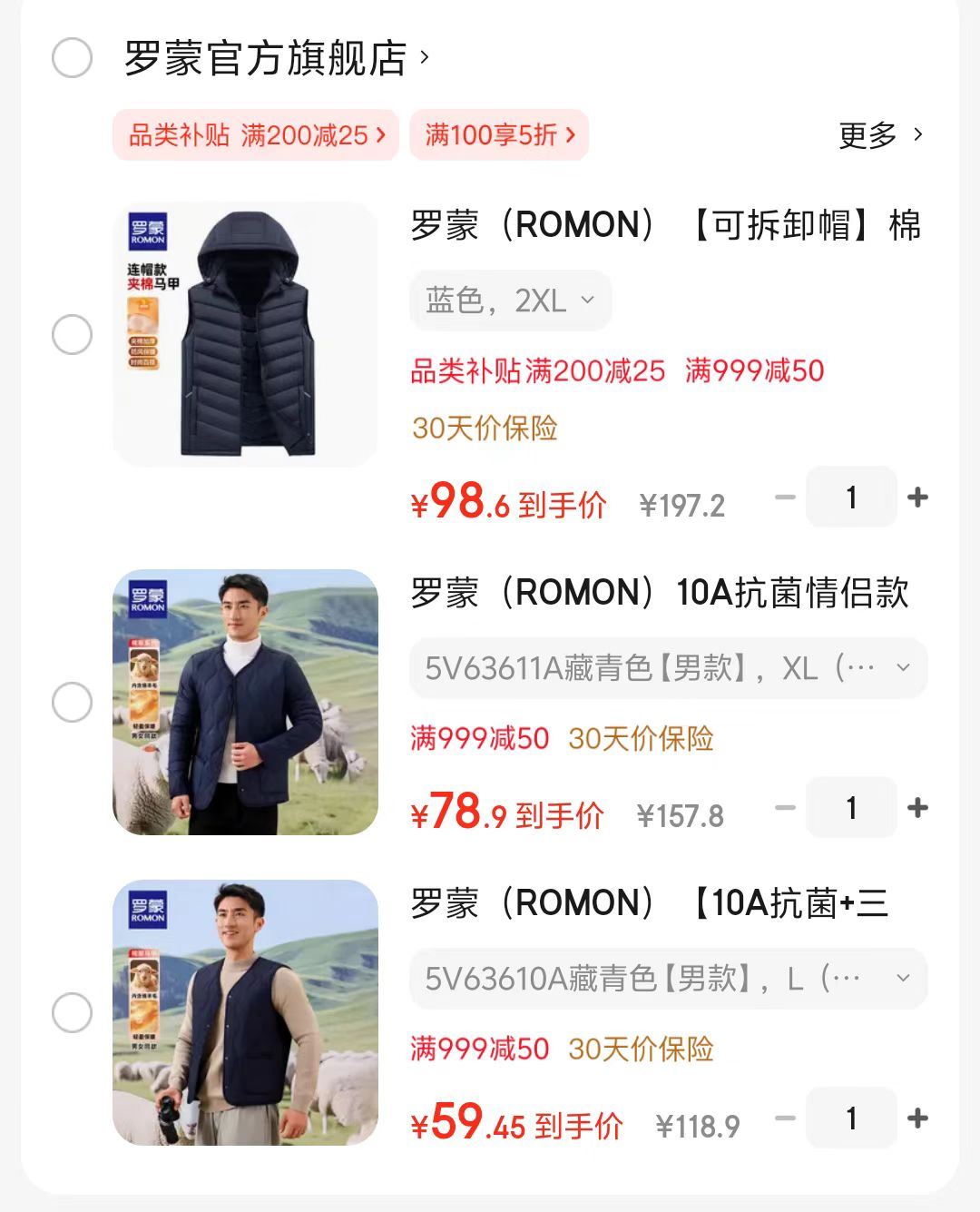Select the 可拆卸帽 vest item checkbox
The width and height of the screenshot is (980, 1212).
click(x=72, y=334)
